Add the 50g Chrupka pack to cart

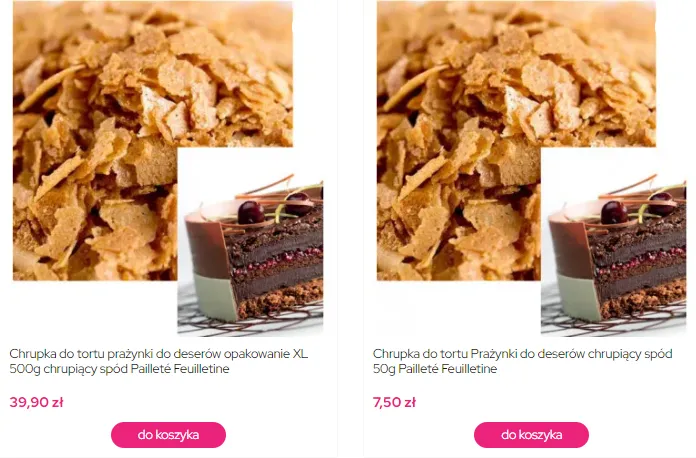(x=531, y=435)
